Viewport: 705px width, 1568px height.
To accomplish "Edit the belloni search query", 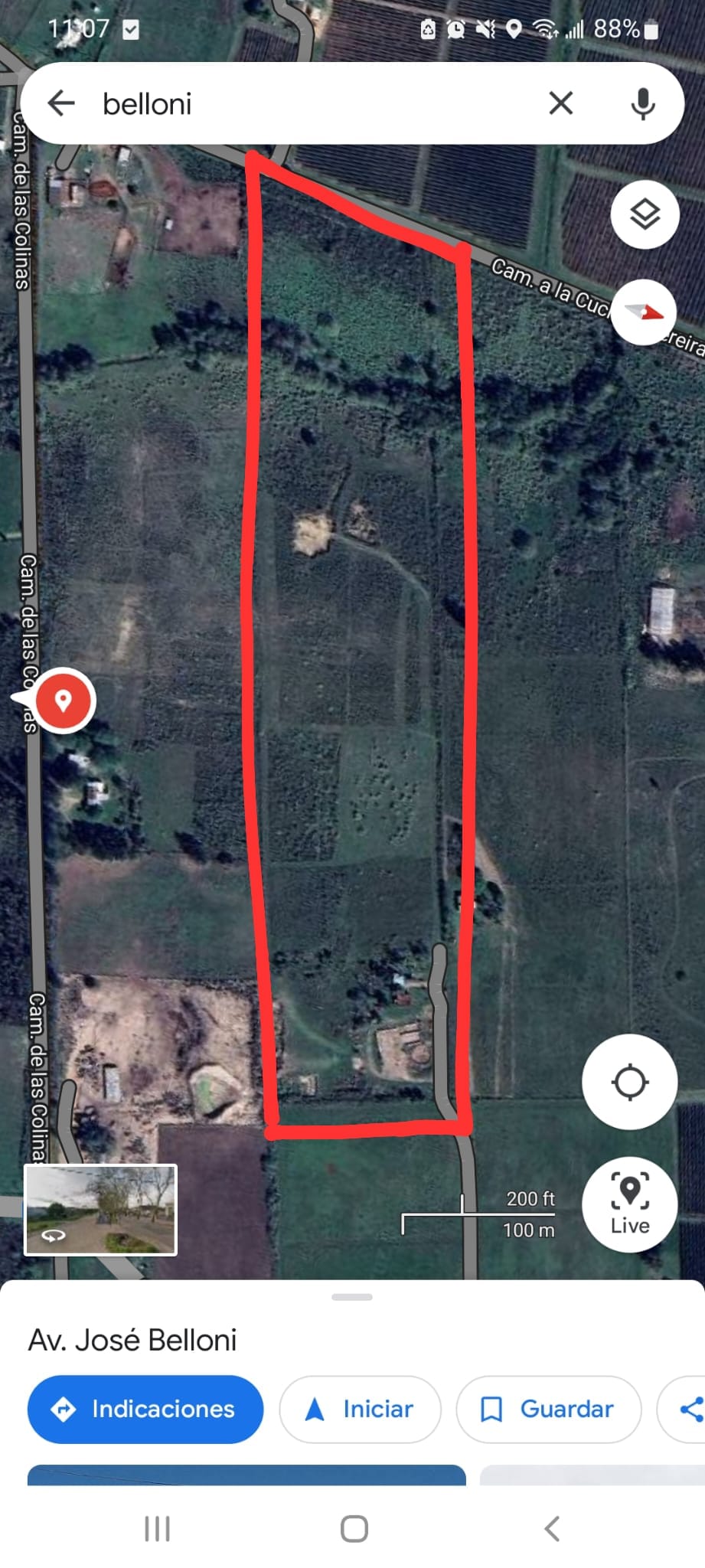I will click(306, 103).
